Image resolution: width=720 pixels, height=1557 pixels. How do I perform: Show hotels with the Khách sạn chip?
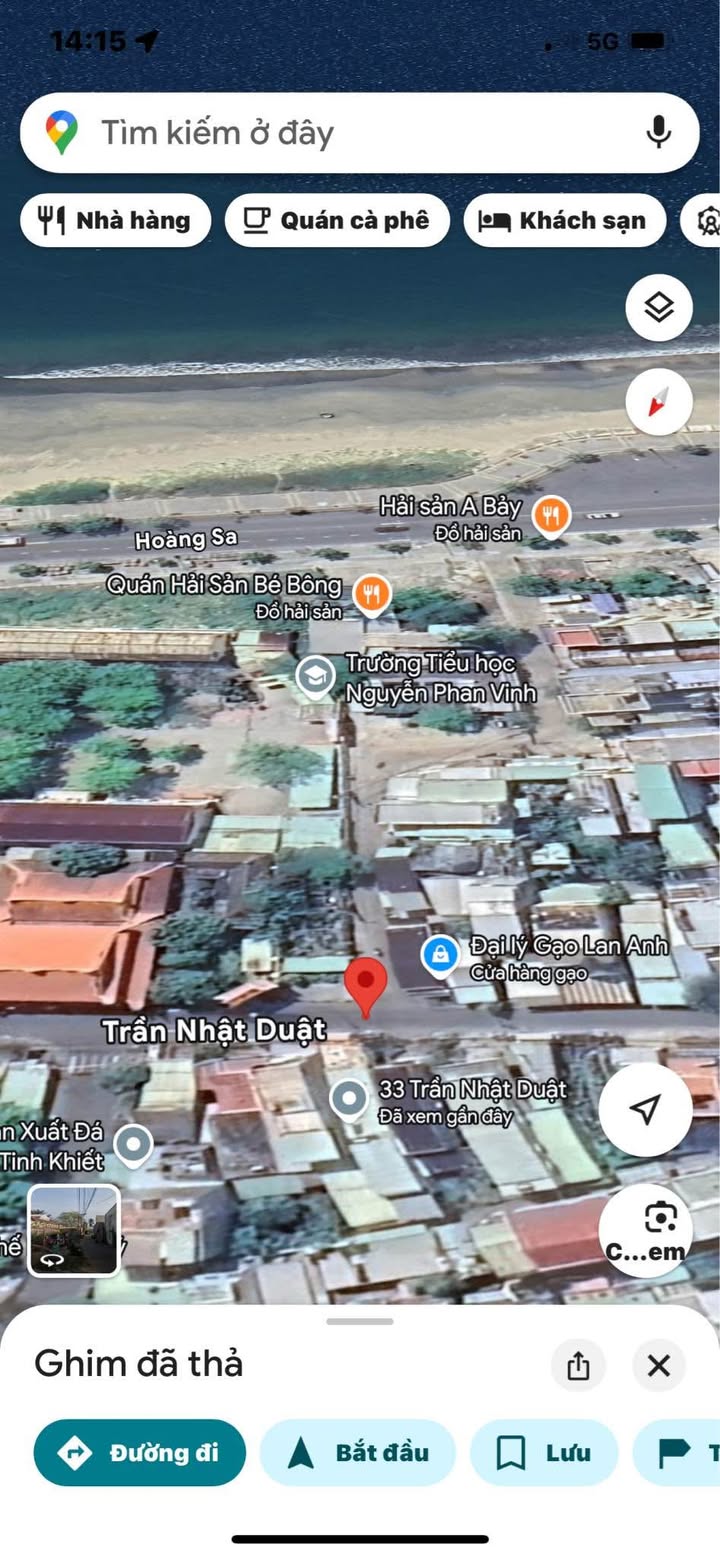tap(564, 220)
